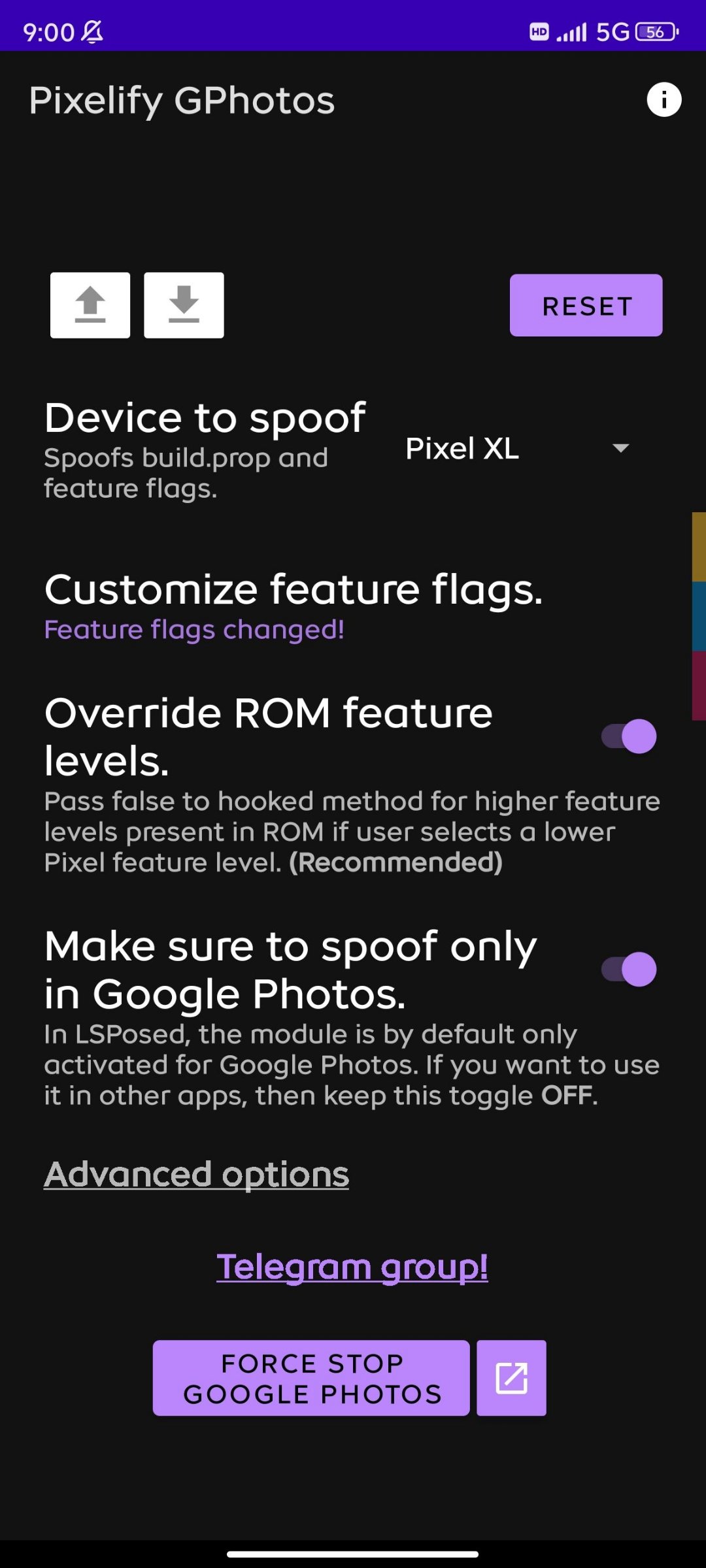
Task: Force stop Google Photos
Action: tap(311, 1379)
